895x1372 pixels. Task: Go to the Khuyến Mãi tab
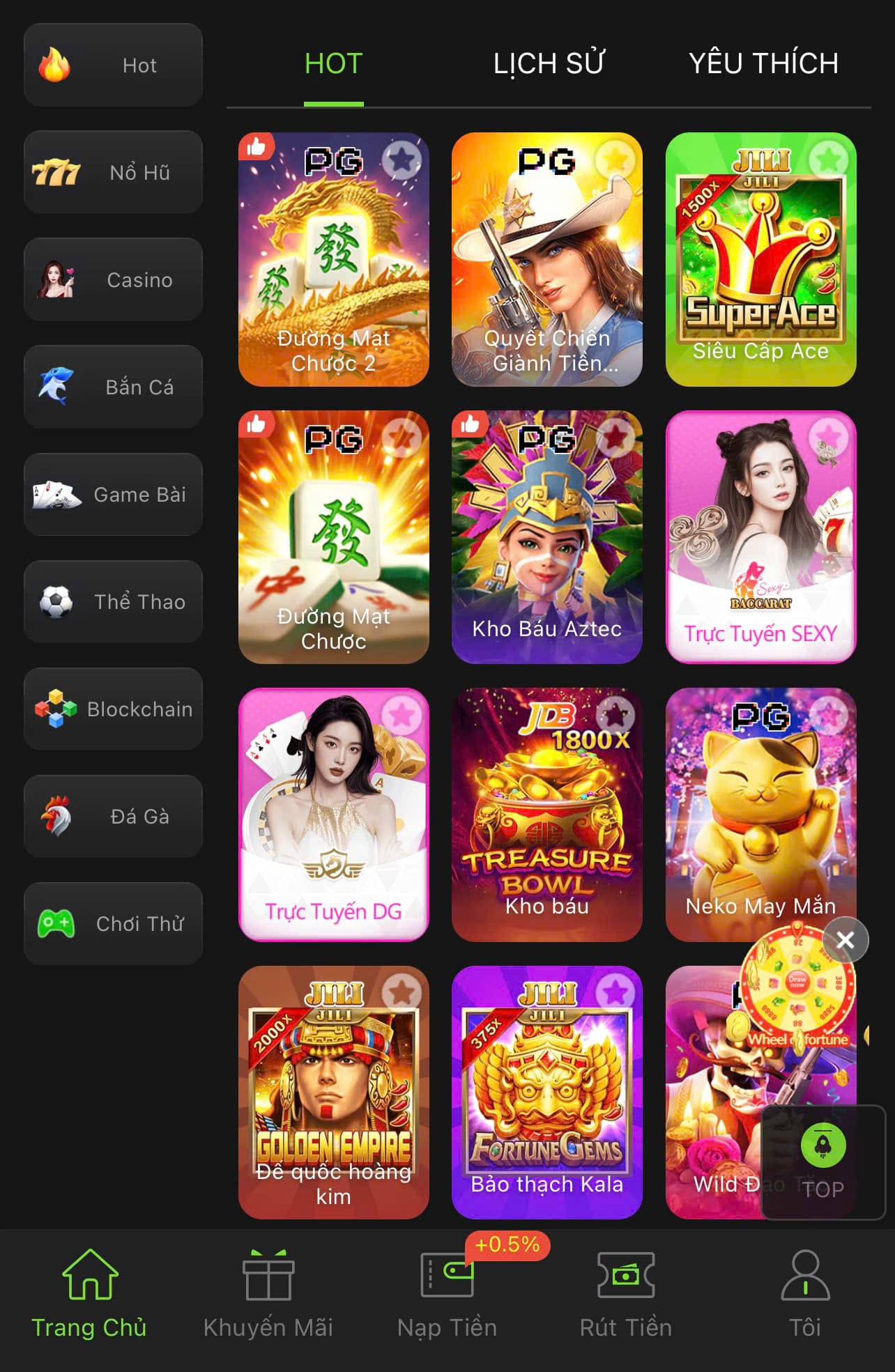(x=268, y=1295)
